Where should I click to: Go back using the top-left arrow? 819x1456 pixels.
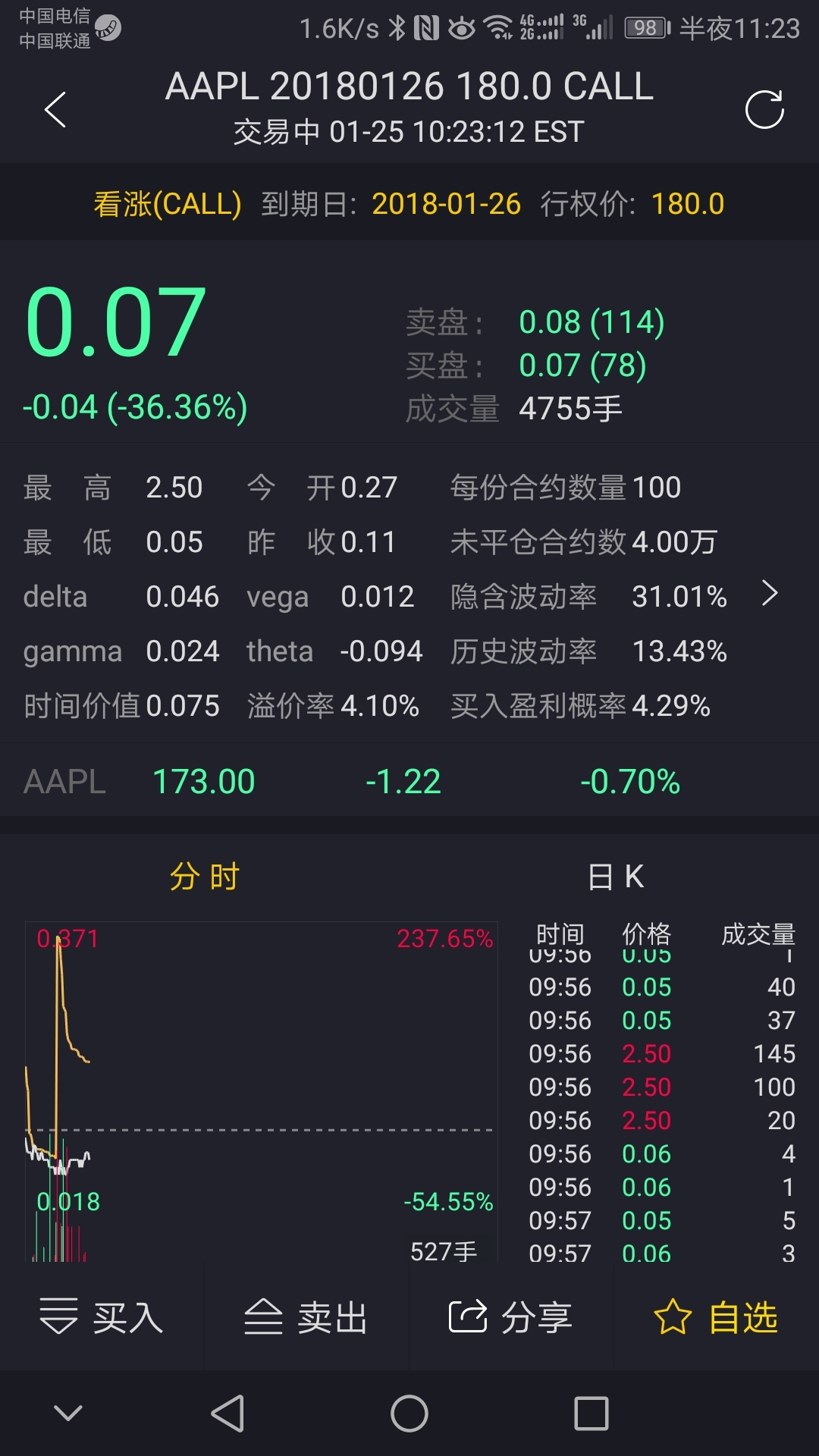[55, 110]
